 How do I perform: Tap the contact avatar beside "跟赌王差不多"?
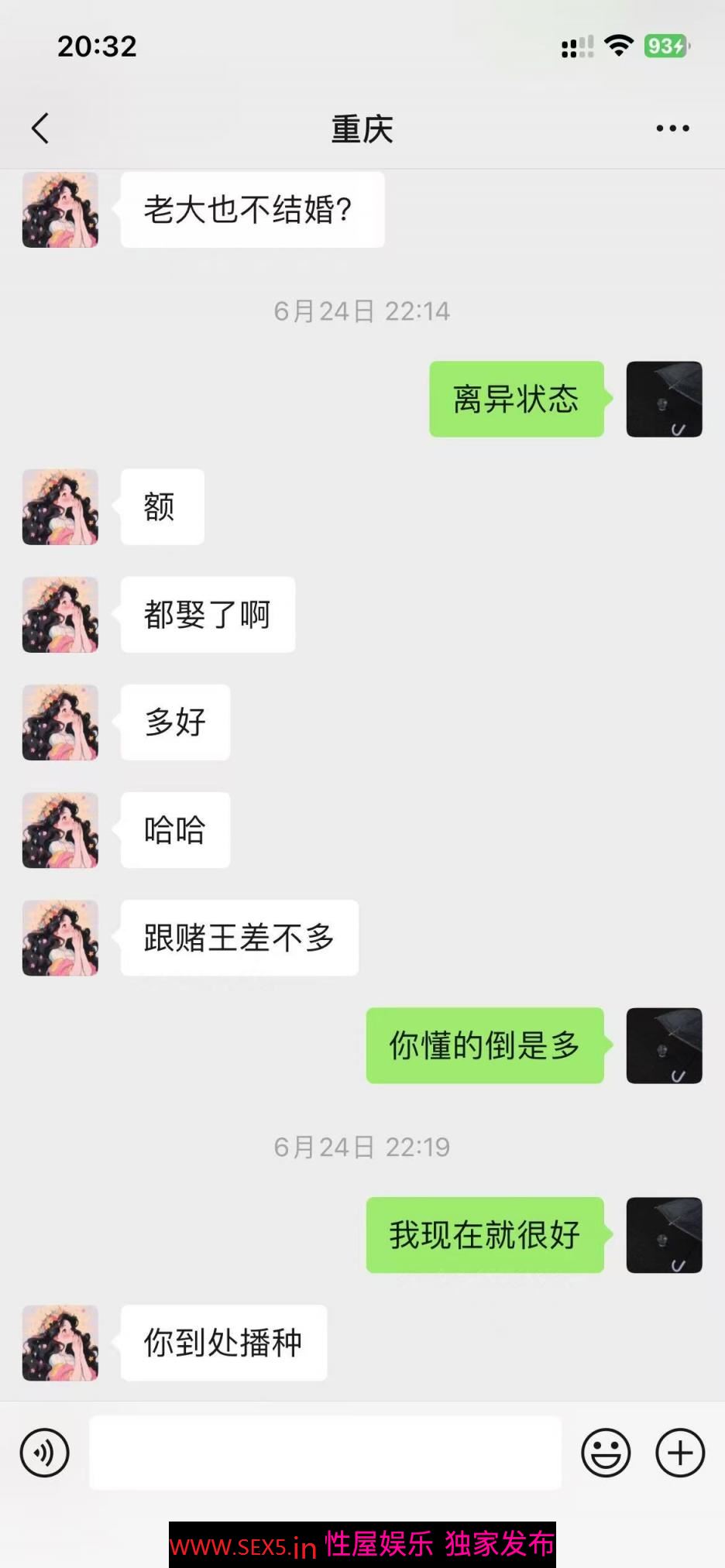pyautogui.click(x=60, y=938)
